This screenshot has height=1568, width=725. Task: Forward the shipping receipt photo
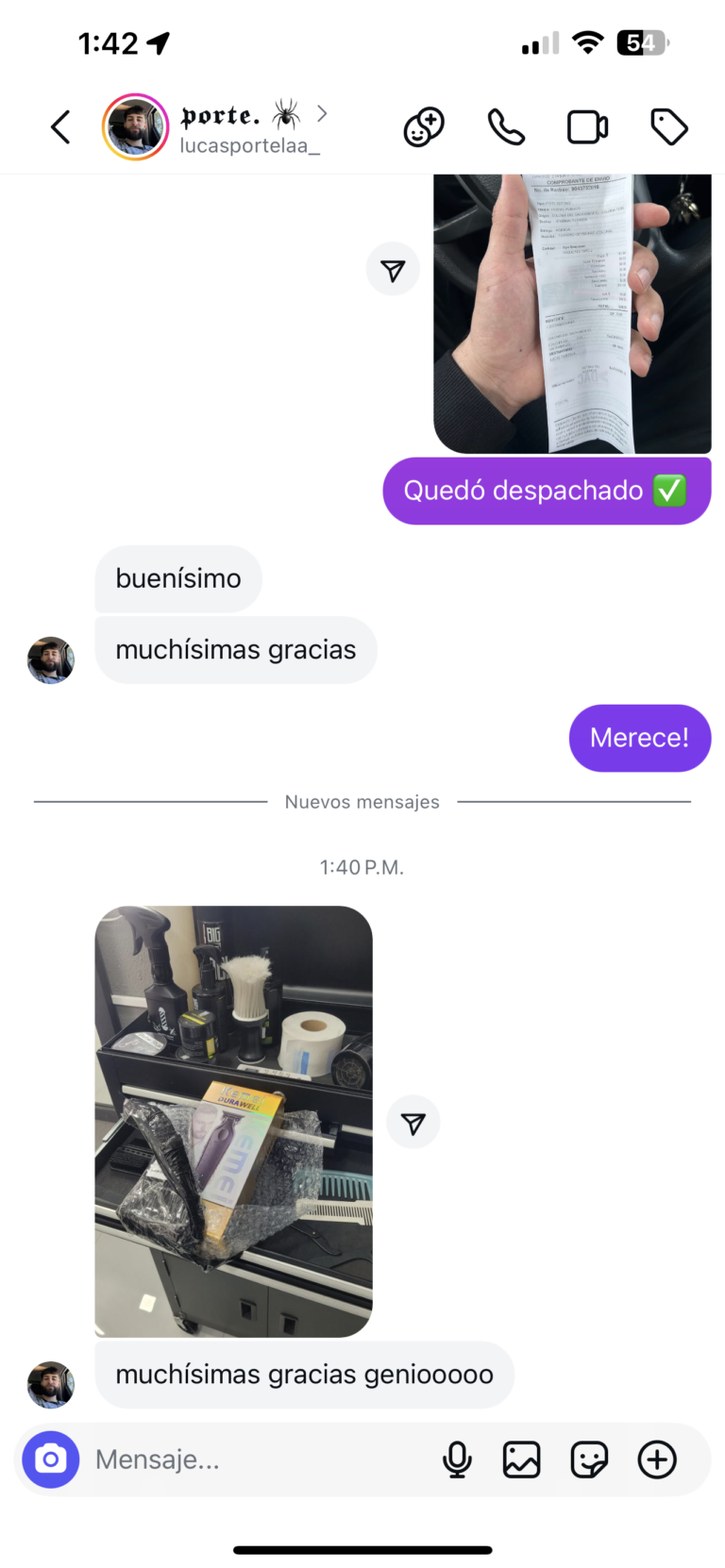coord(393,270)
